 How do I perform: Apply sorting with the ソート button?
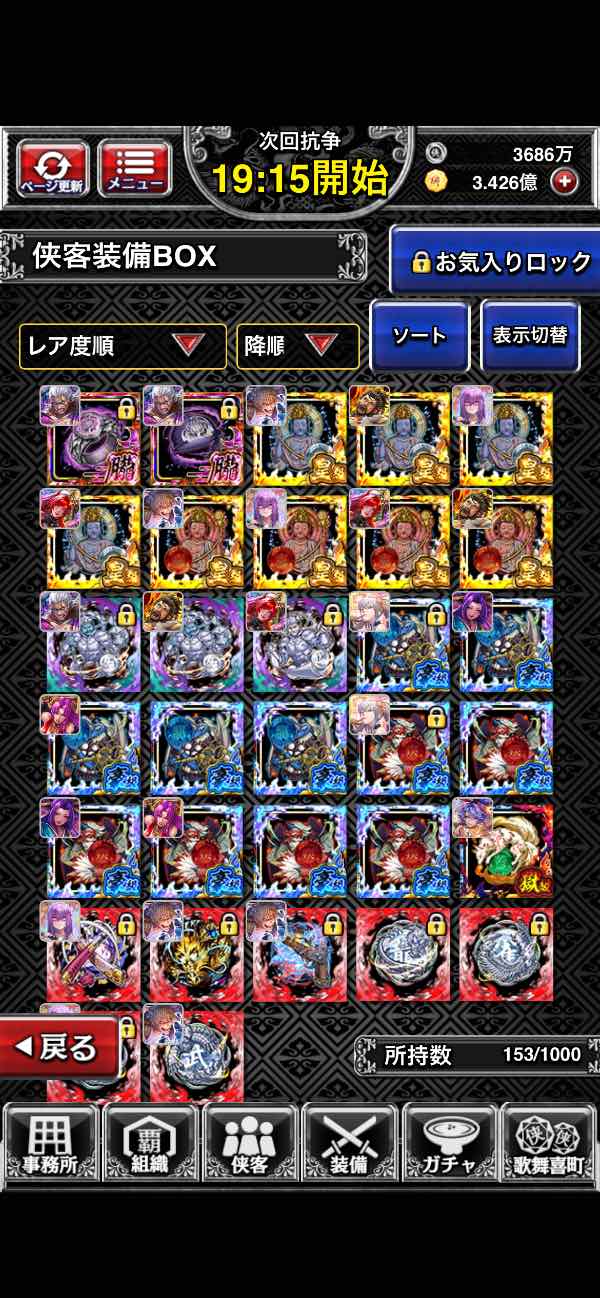coord(419,336)
